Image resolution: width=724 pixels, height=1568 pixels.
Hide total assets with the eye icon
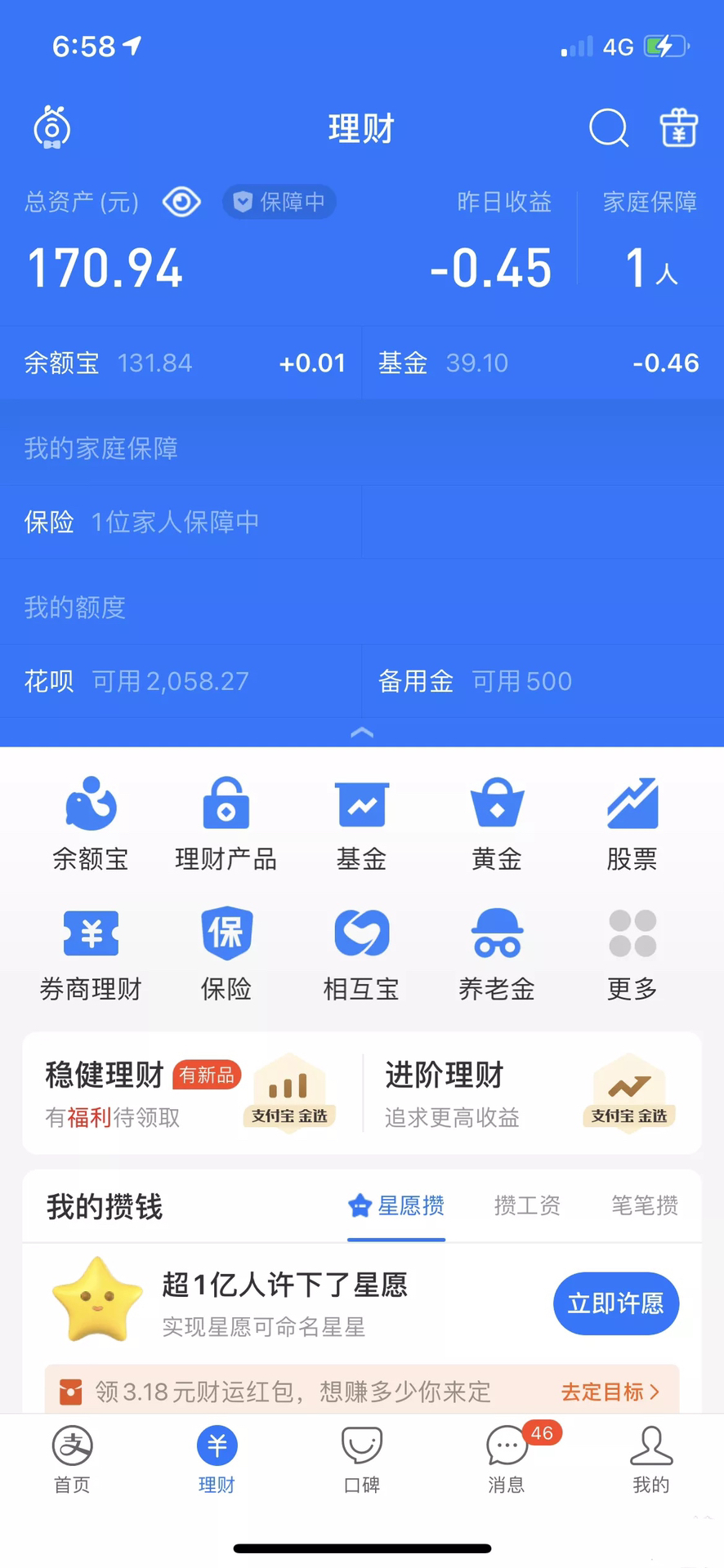[181, 202]
